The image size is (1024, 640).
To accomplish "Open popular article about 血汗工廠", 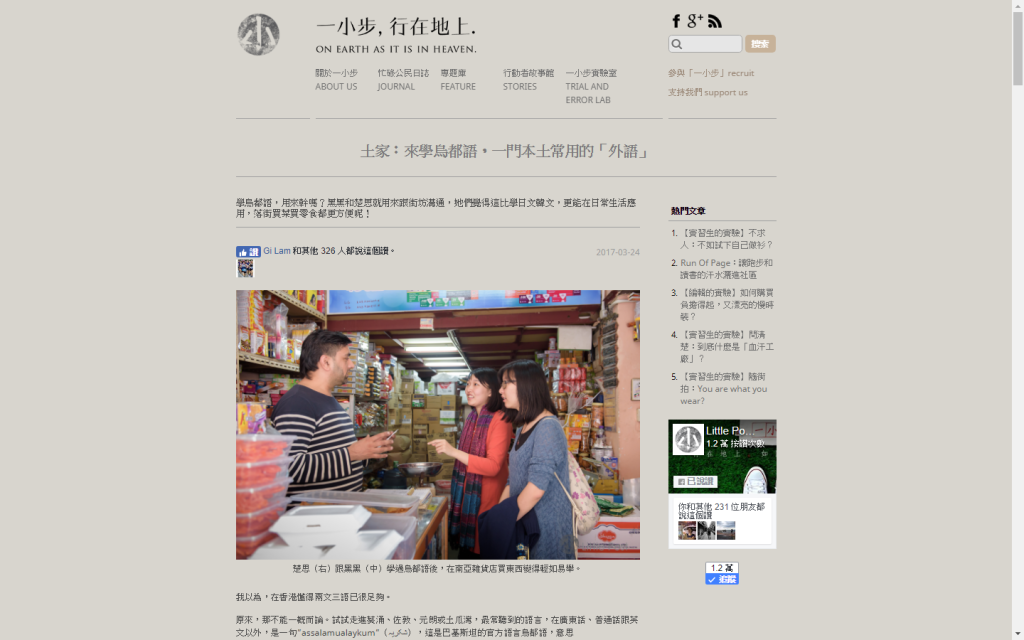I will 725,346.
